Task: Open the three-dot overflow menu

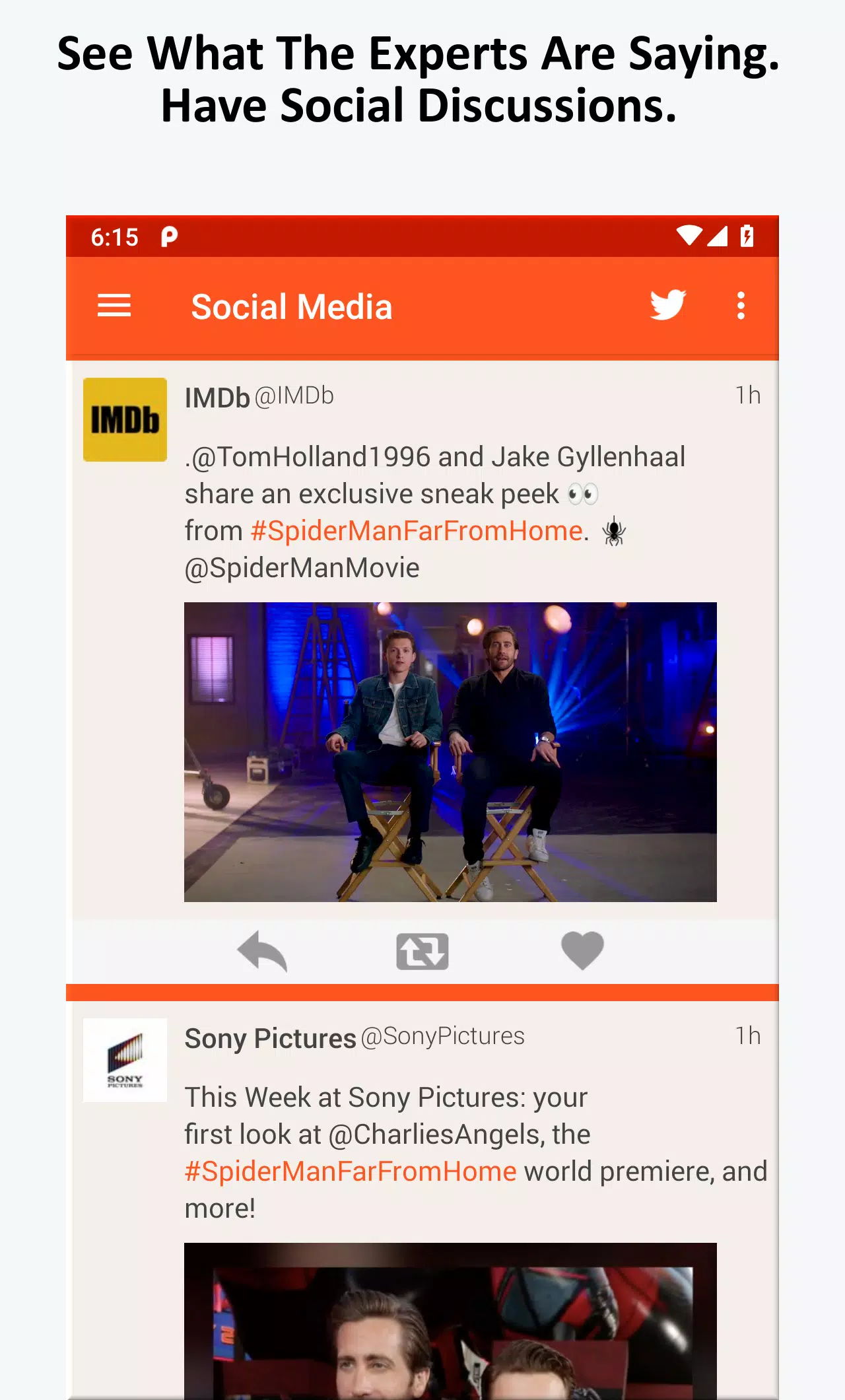Action: (741, 306)
